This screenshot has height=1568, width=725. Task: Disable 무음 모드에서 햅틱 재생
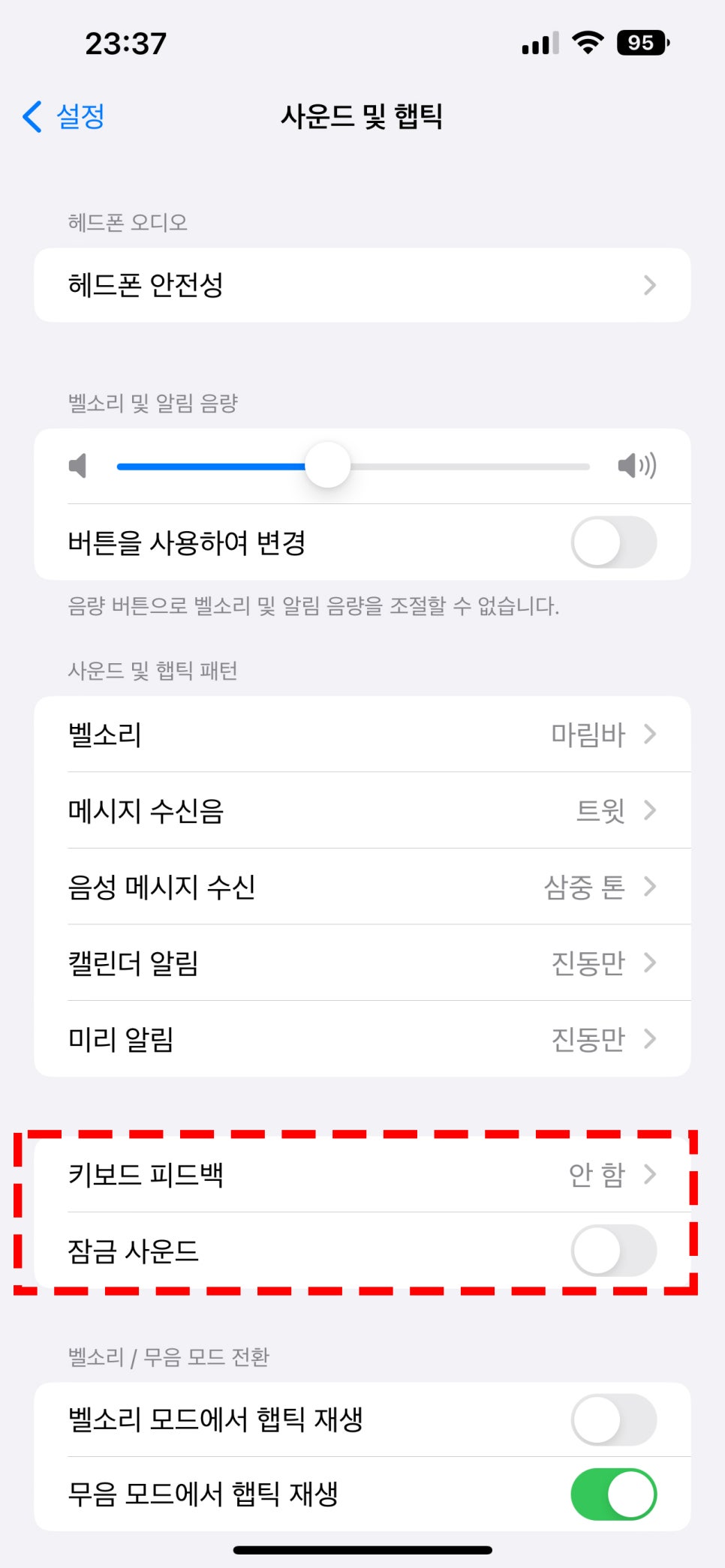point(613,1494)
